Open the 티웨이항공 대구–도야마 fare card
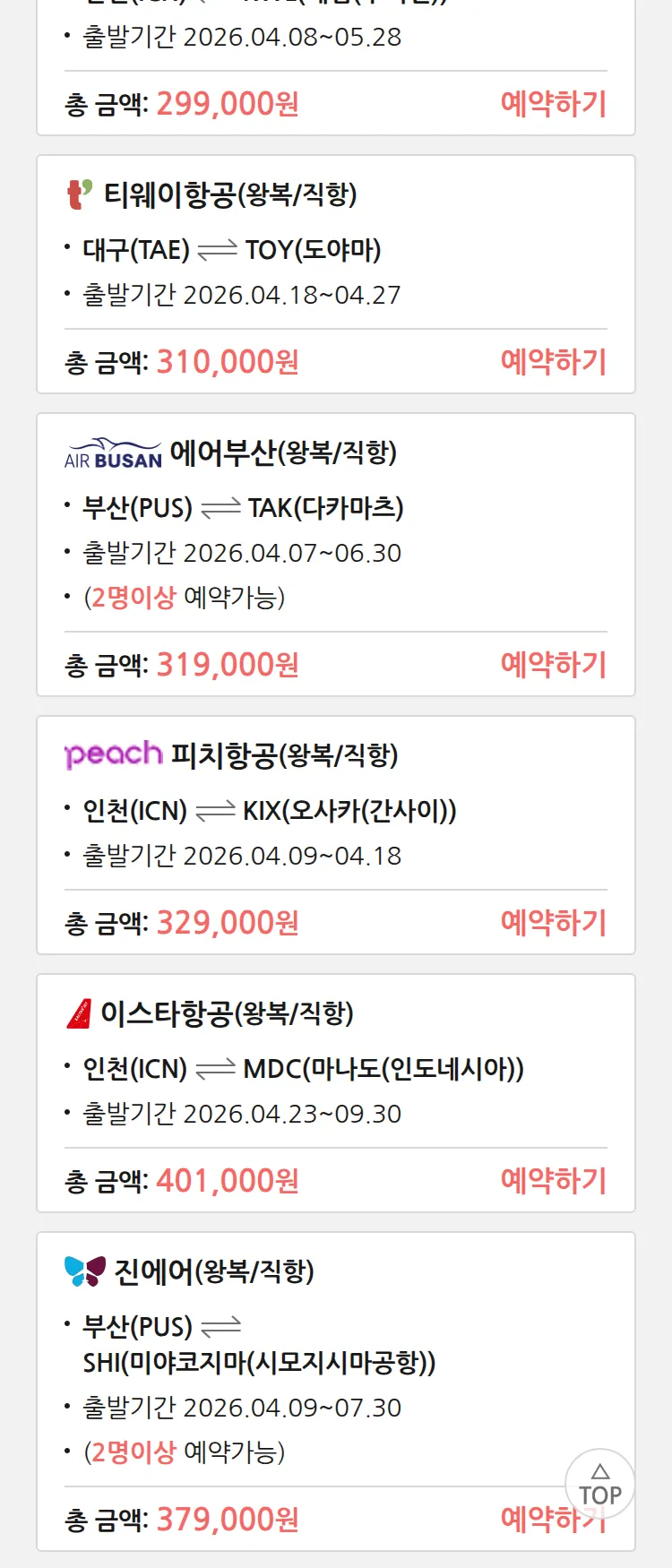672x1568 pixels. (269, 249)
